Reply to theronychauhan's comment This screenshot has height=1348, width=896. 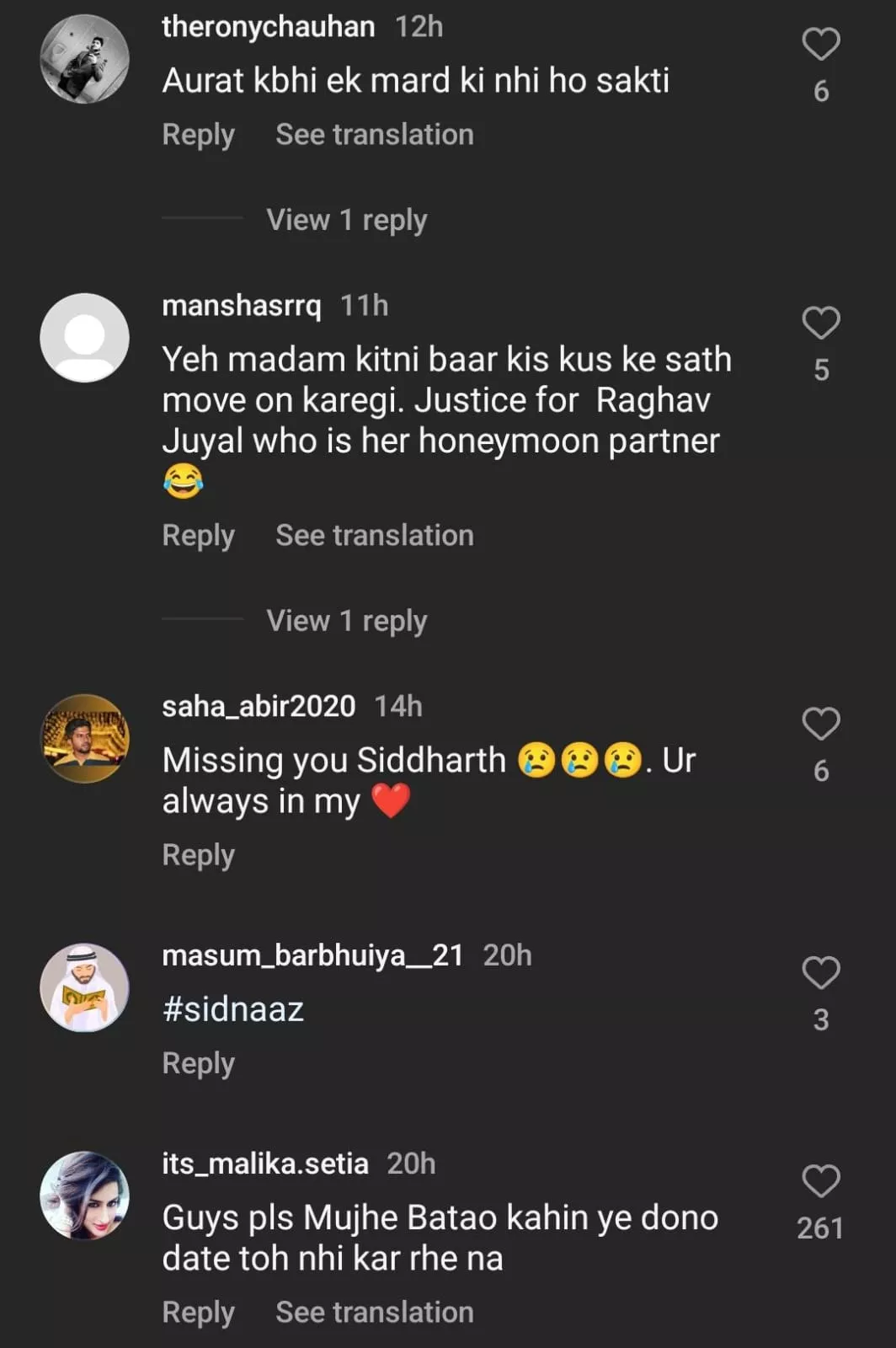pos(198,135)
